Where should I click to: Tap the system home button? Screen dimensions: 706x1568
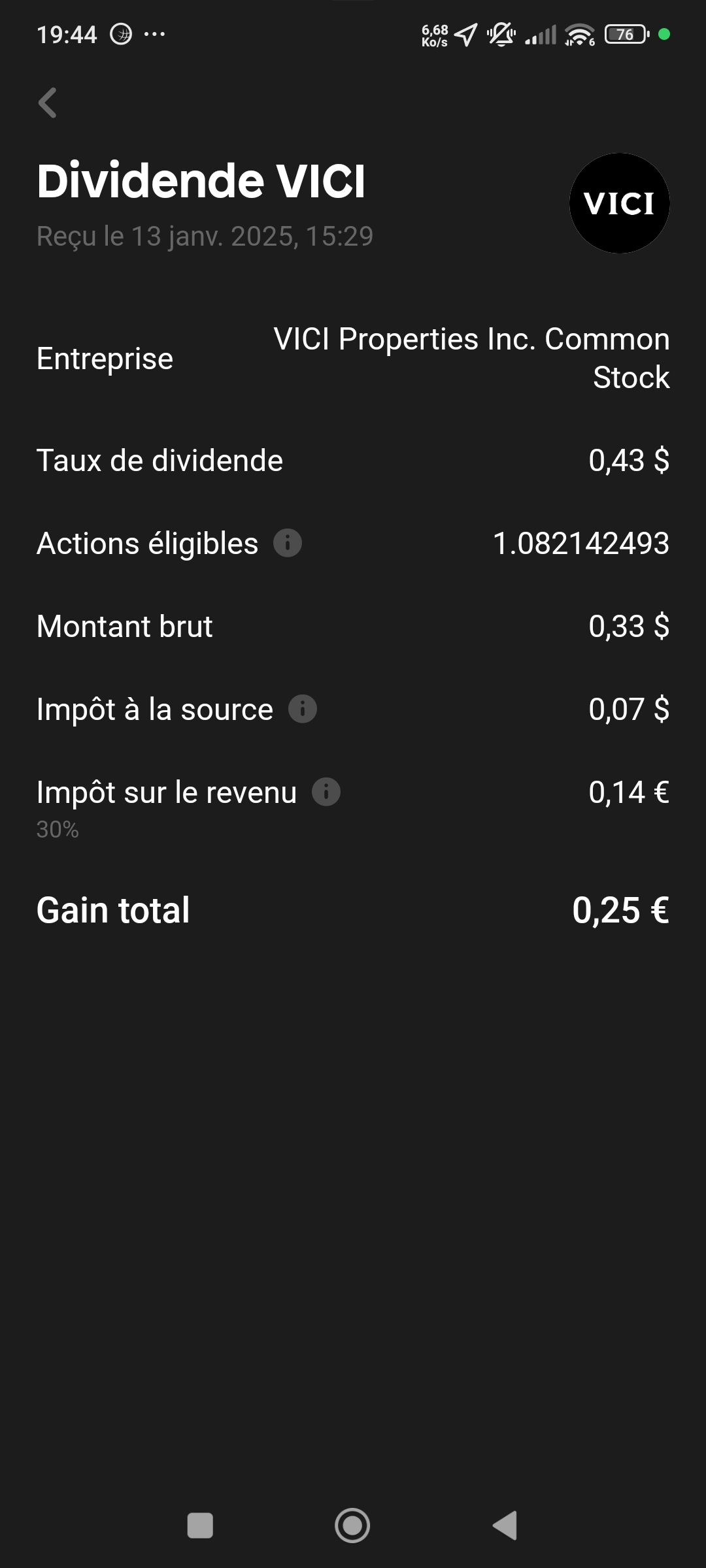(x=352, y=1526)
